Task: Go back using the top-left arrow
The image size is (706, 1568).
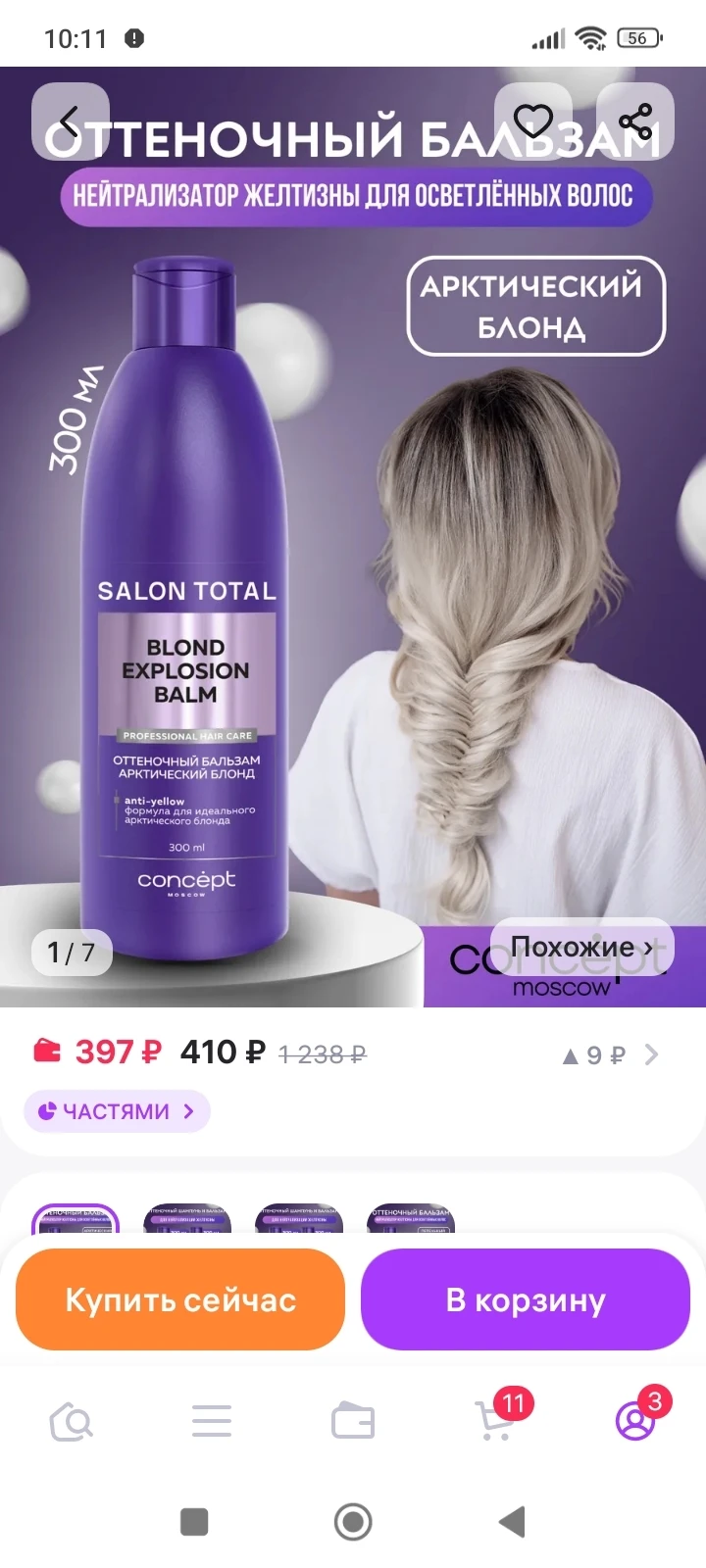Action: pyautogui.click(x=70, y=122)
